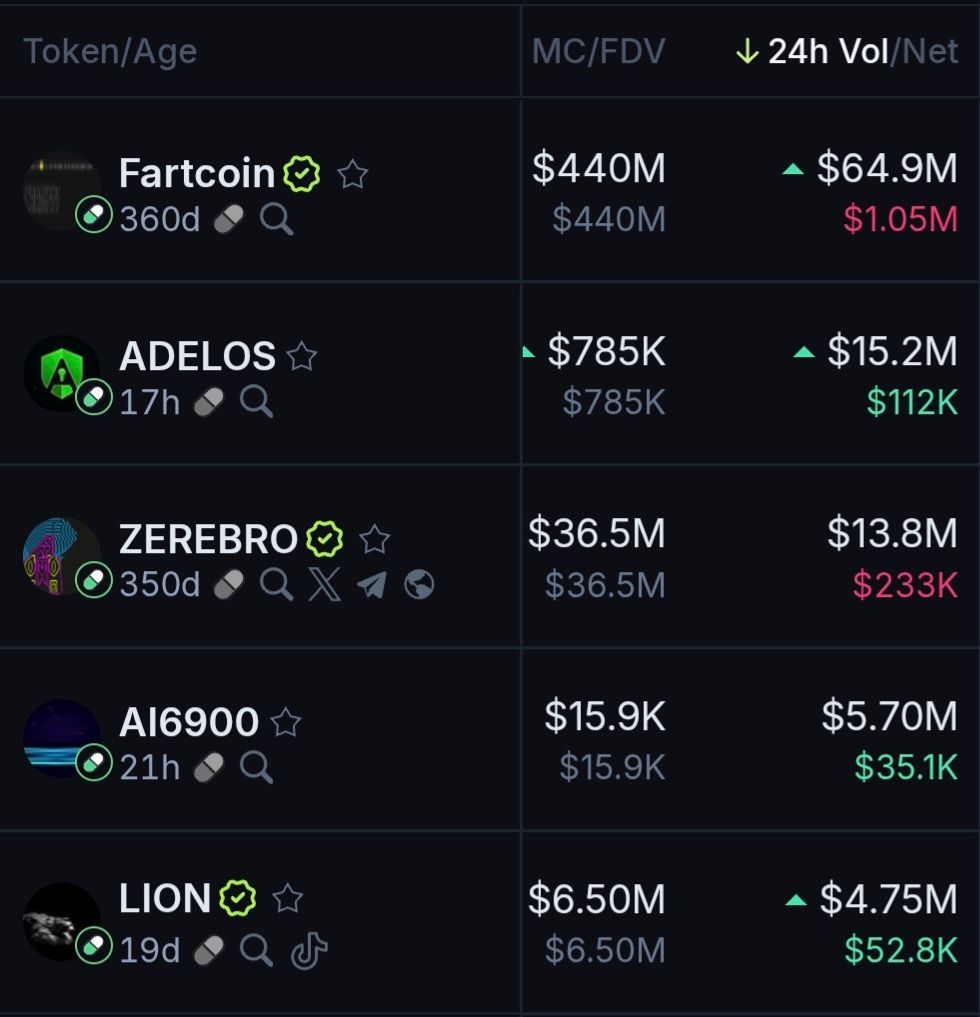The image size is (980, 1017).
Task: View the ZEREBRO token row
Action: (208, 539)
